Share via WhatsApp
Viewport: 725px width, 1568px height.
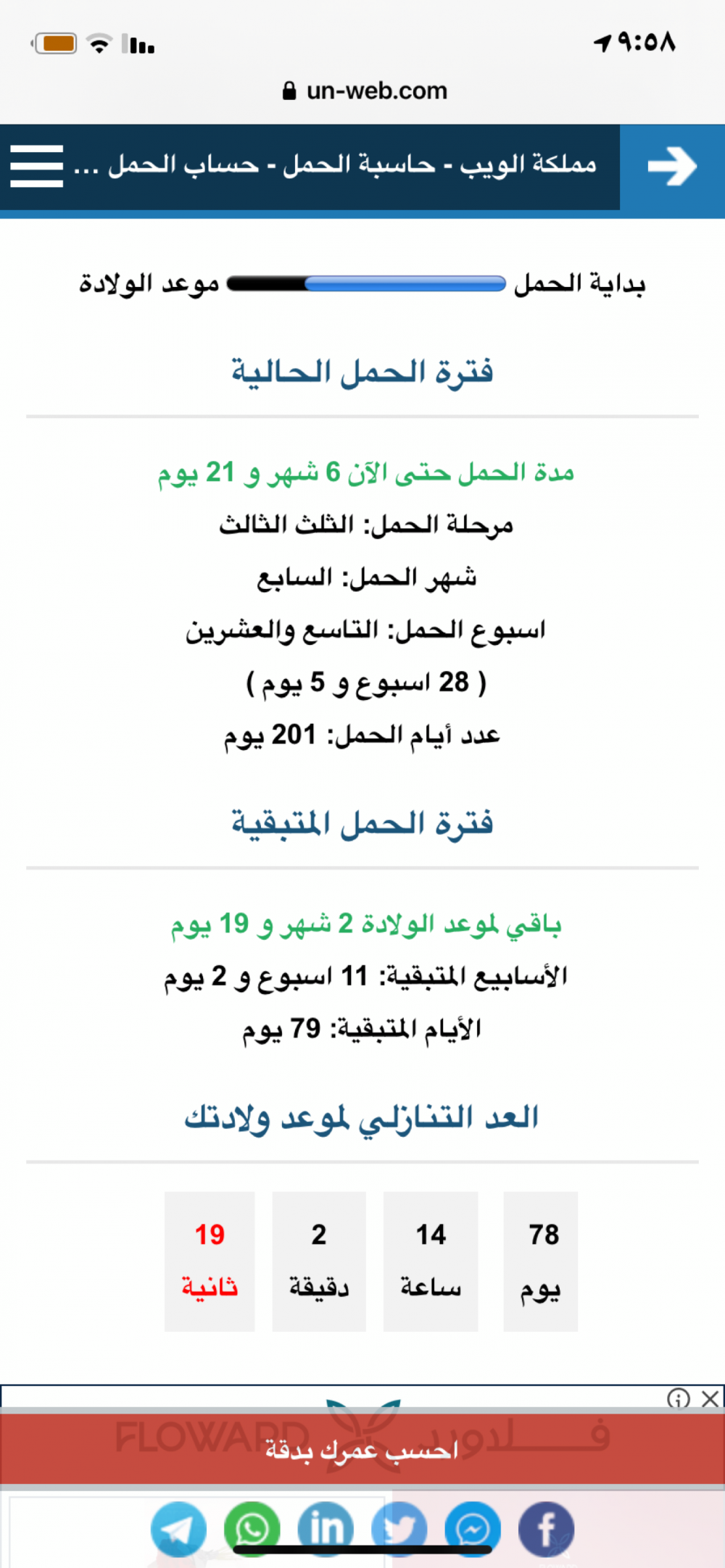coord(252,1529)
